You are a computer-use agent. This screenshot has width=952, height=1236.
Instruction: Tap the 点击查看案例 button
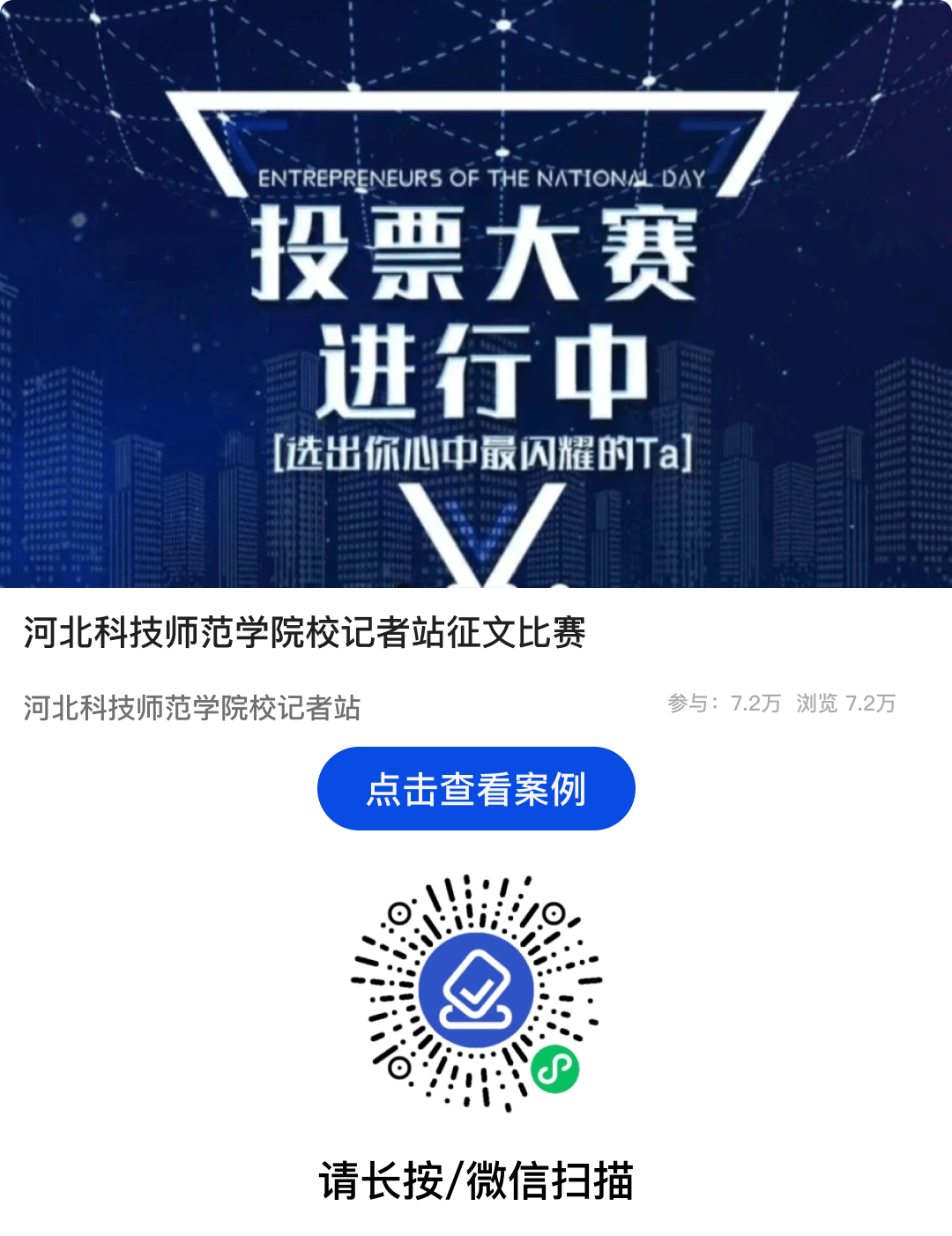(x=476, y=789)
